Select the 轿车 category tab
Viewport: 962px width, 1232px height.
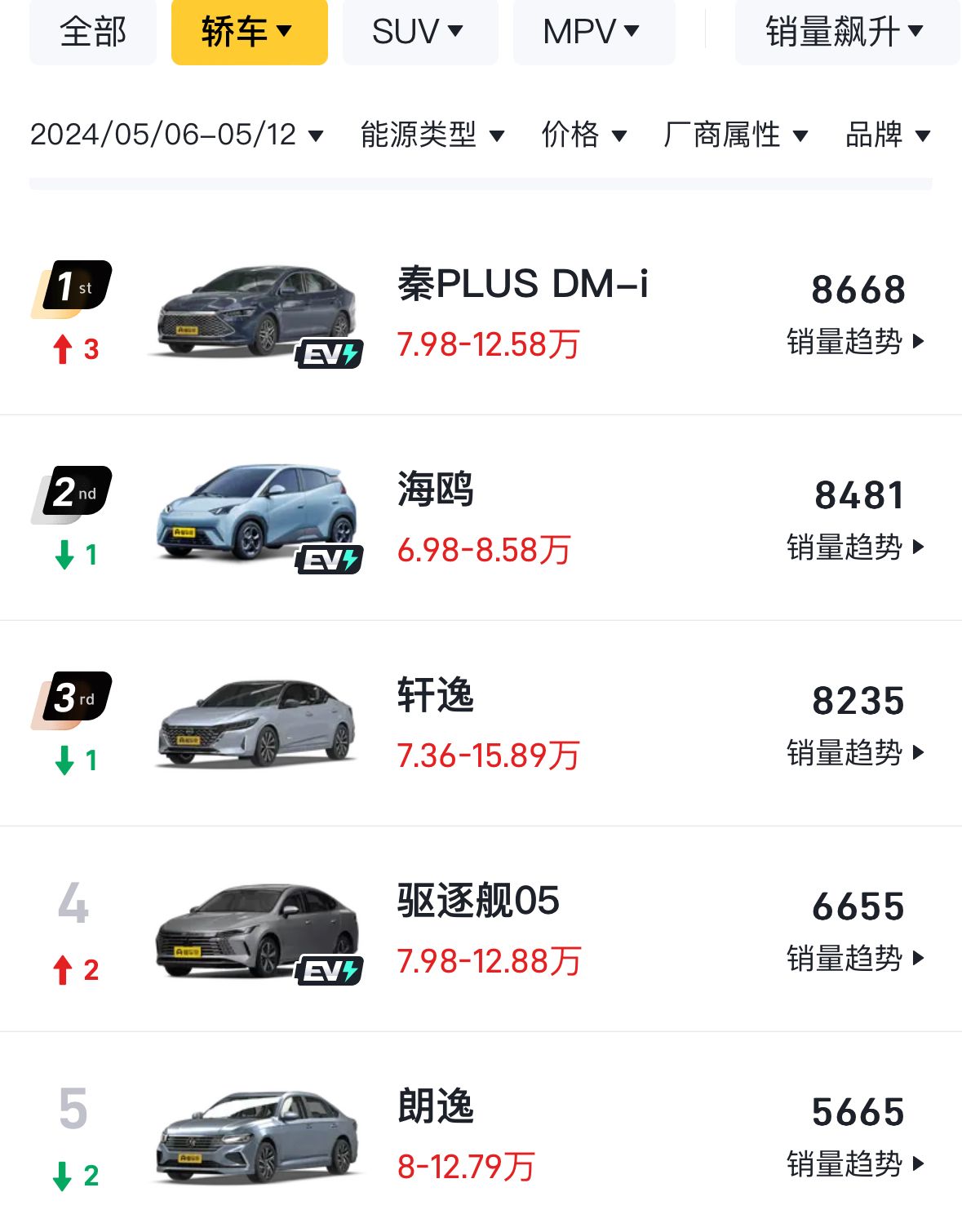pyautogui.click(x=249, y=33)
